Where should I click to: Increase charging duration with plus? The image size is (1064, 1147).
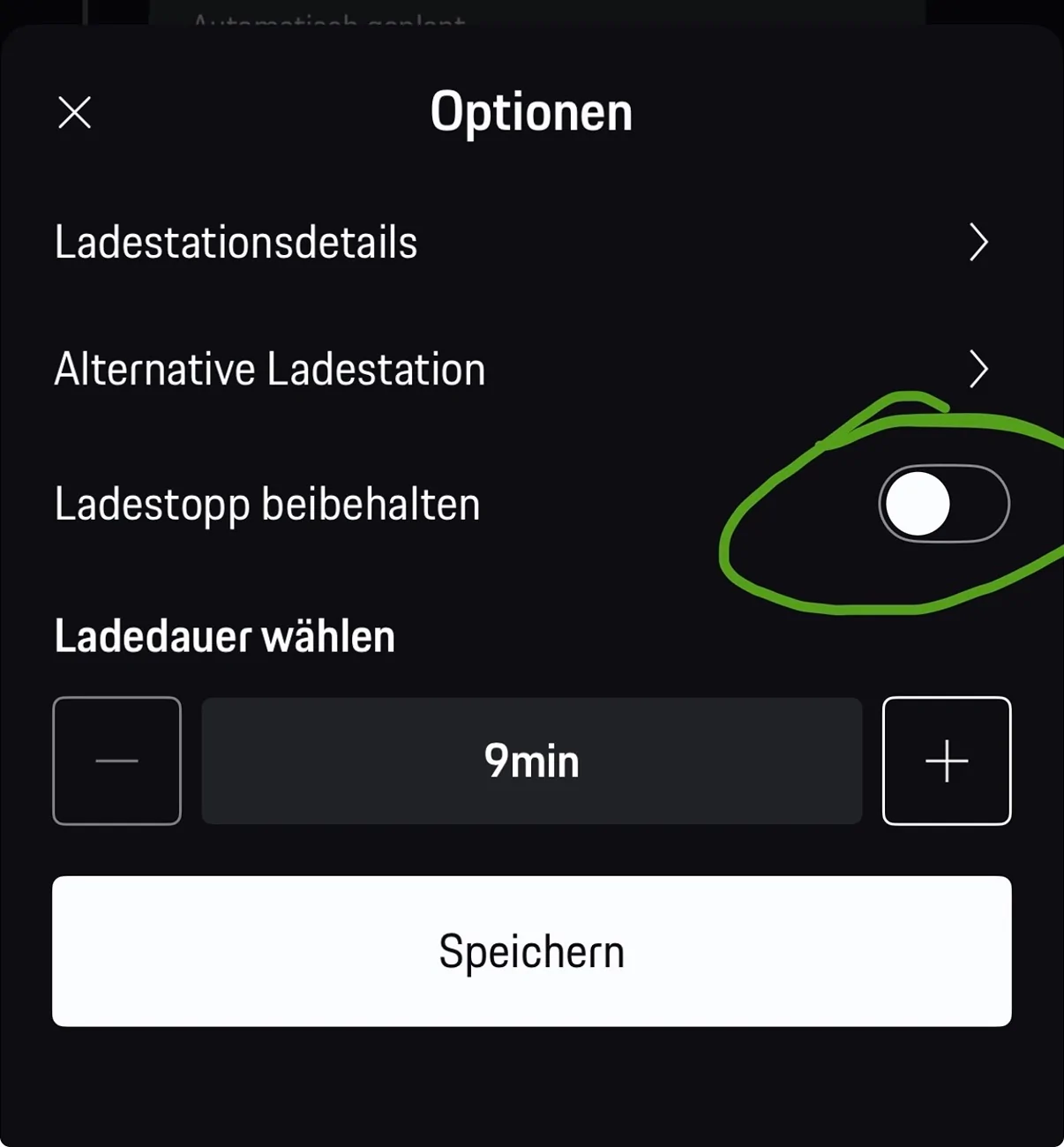coord(946,761)
